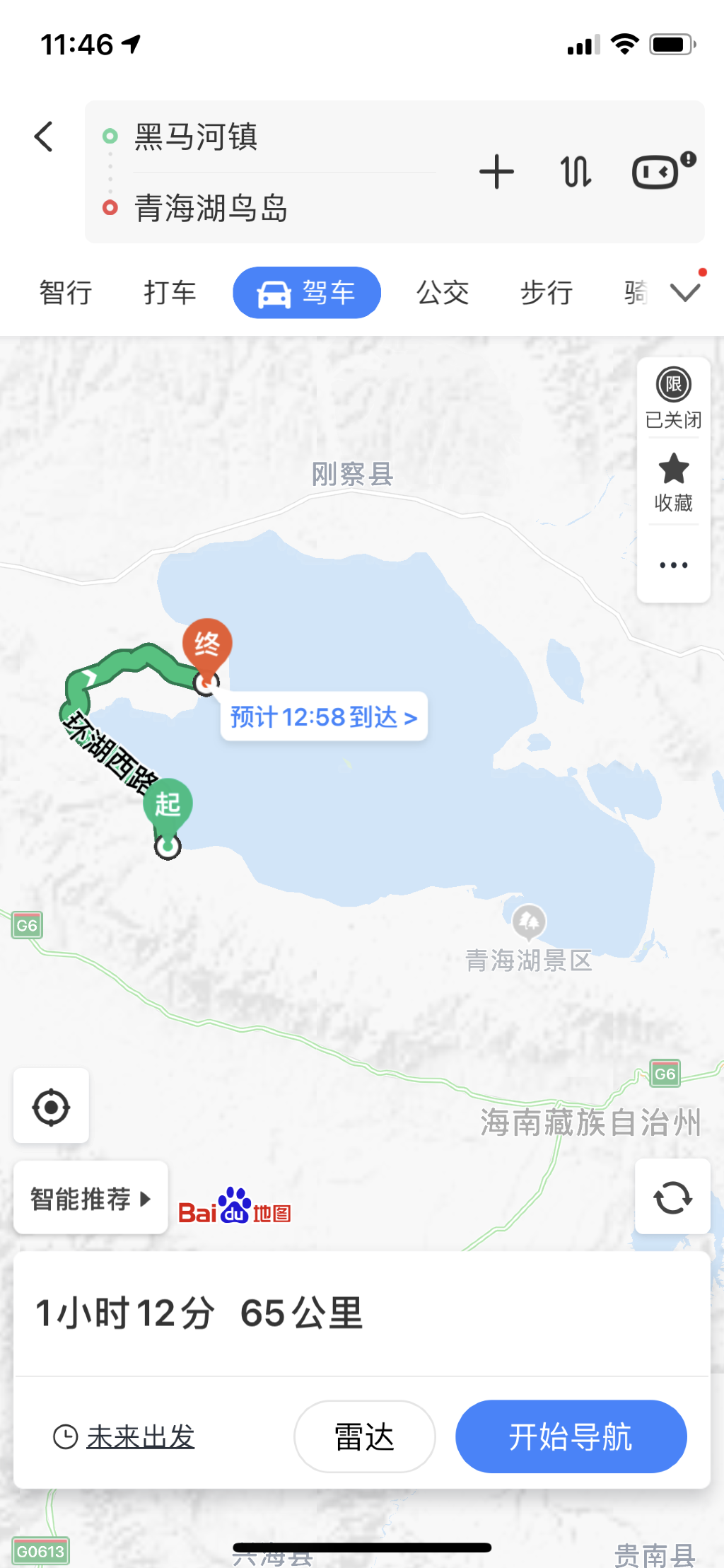The width and height of the screenshot is (724, 1568).
Task: Select the 步行 walking tab
Action: [x=547, y=292]
